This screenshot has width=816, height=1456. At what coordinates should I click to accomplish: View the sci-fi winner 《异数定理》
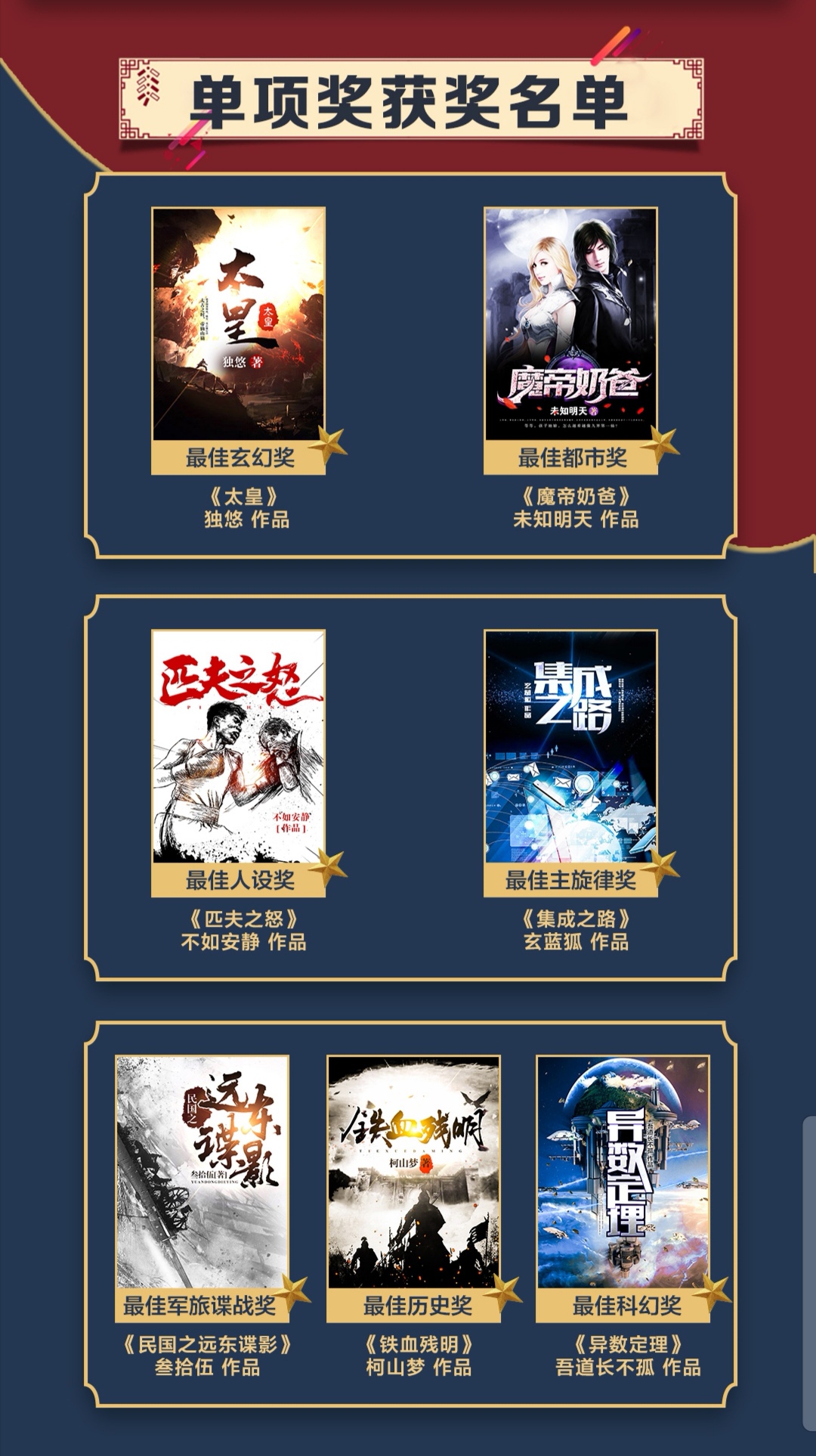click(623, 1172)
